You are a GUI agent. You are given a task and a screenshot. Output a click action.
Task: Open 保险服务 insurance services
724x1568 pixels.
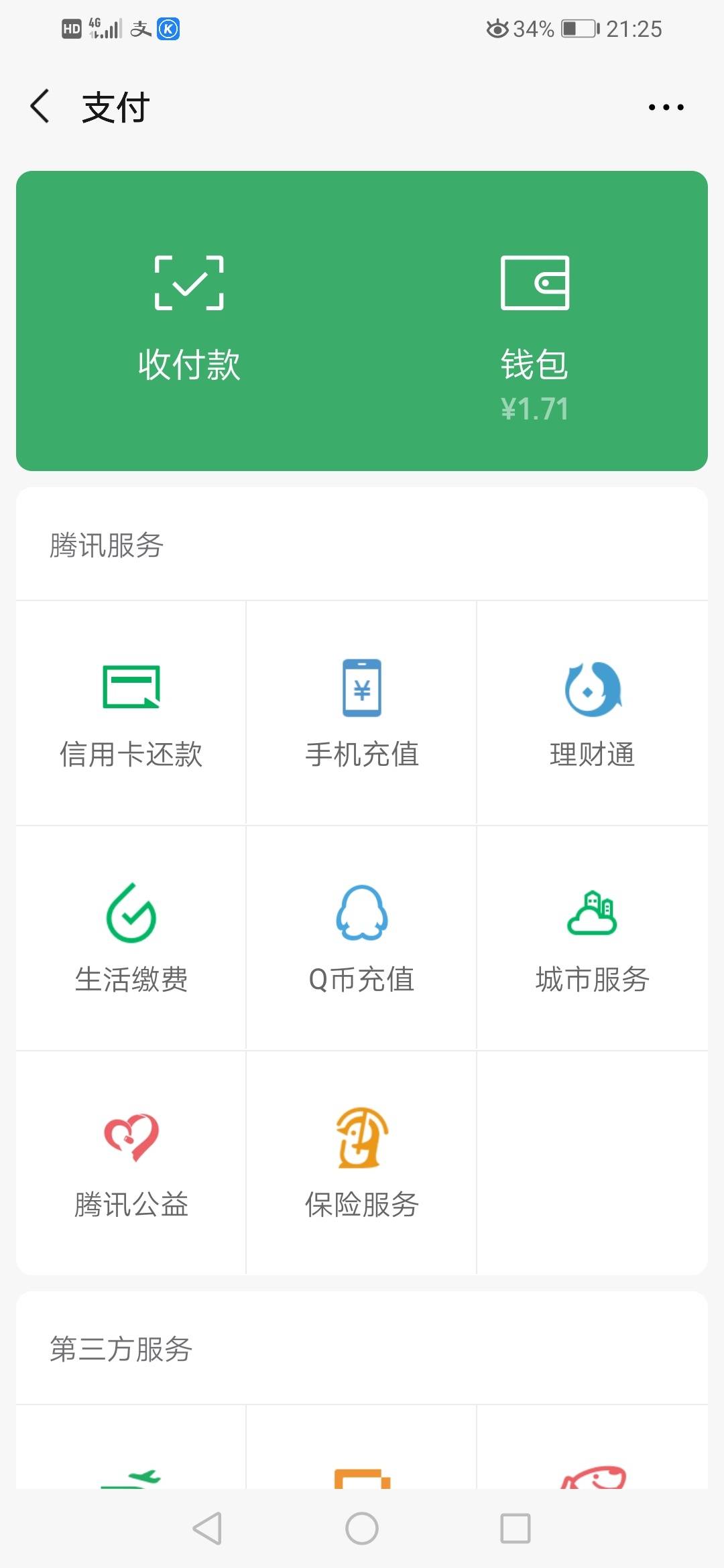point(362,1163)
